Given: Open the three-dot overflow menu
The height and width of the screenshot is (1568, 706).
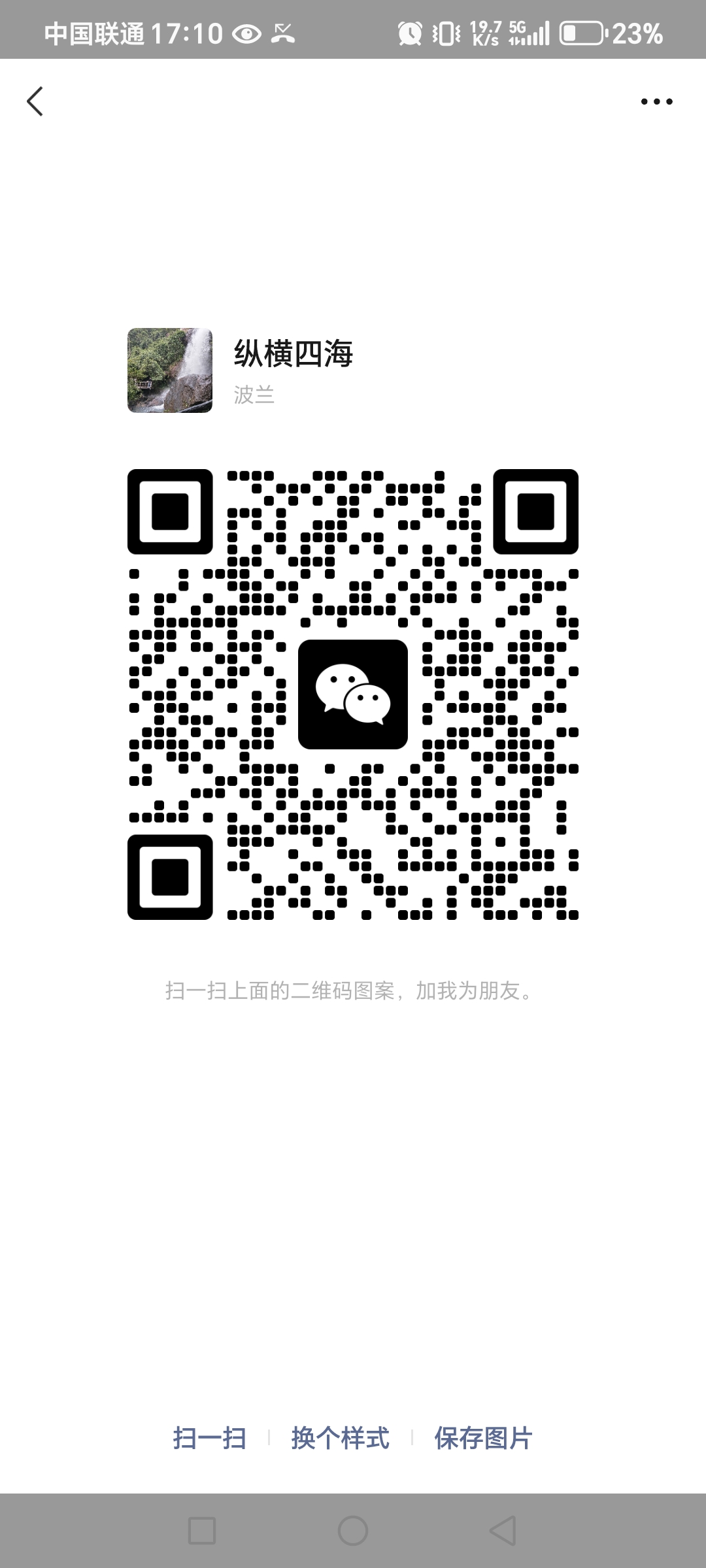Looking at the screenshot, I should (656, 102).
